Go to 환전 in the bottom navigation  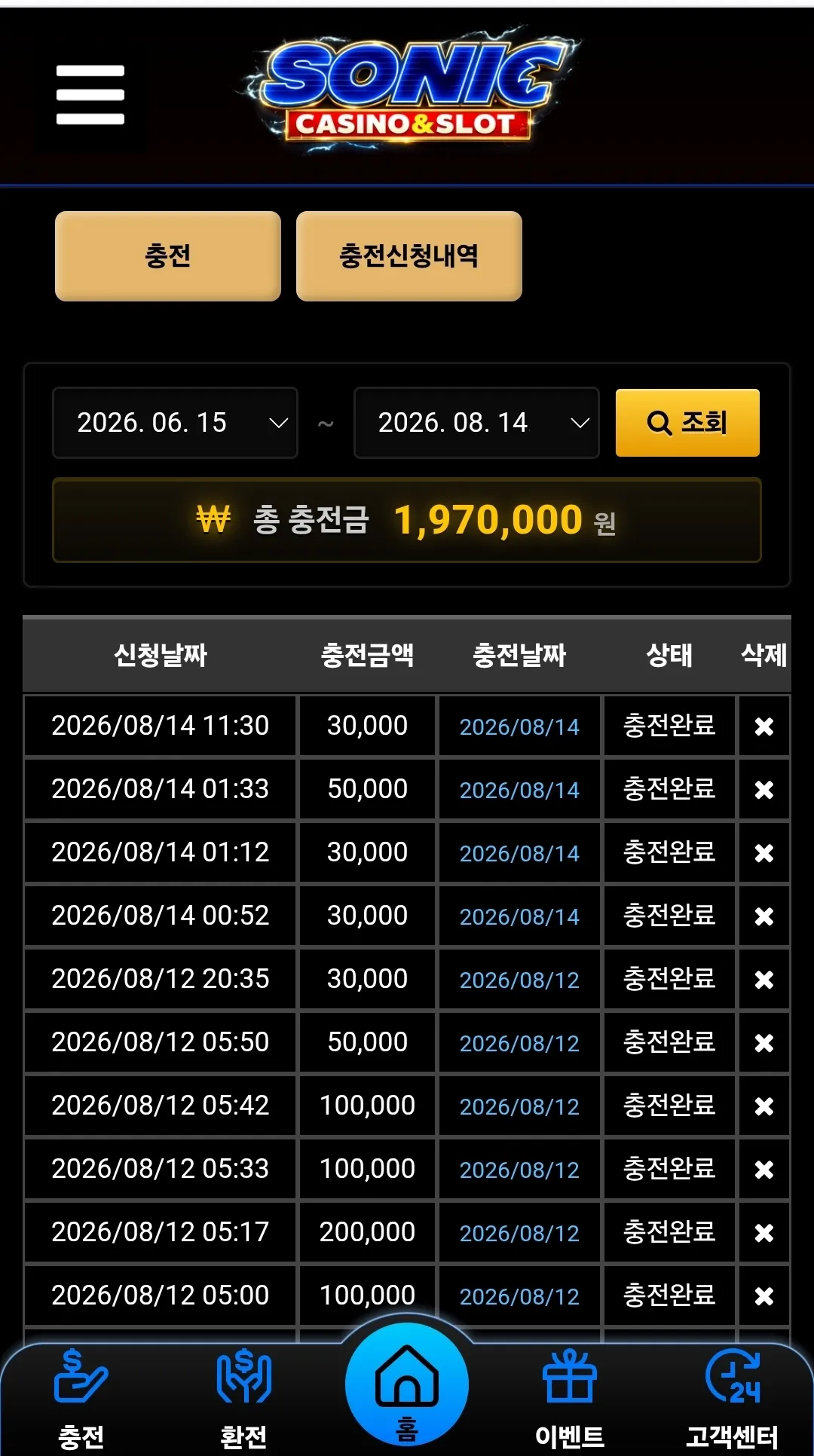pos(243,1399)
